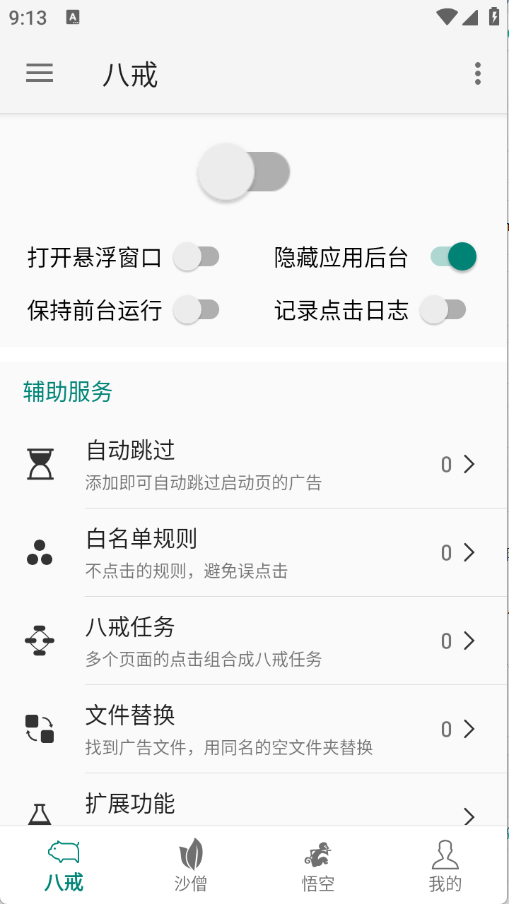Screen dimensions: 509x904
Task: Open the 文件替换 row
Action: (x=254, y=729)
